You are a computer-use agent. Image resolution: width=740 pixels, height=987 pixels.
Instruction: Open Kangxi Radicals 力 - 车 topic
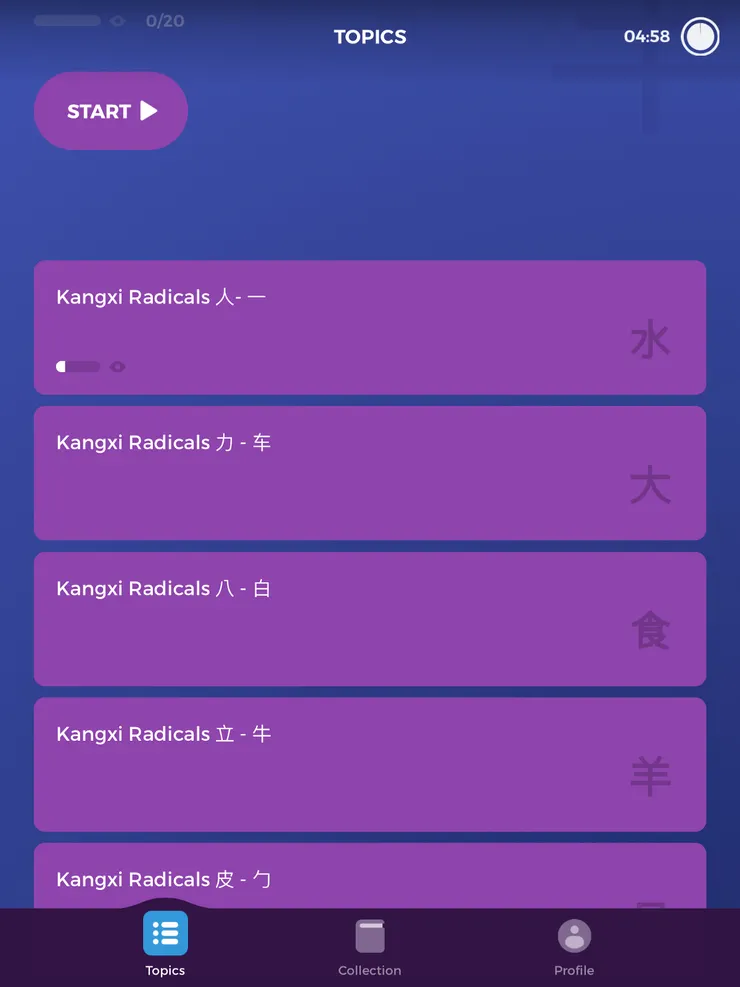[x=370, y=472]
